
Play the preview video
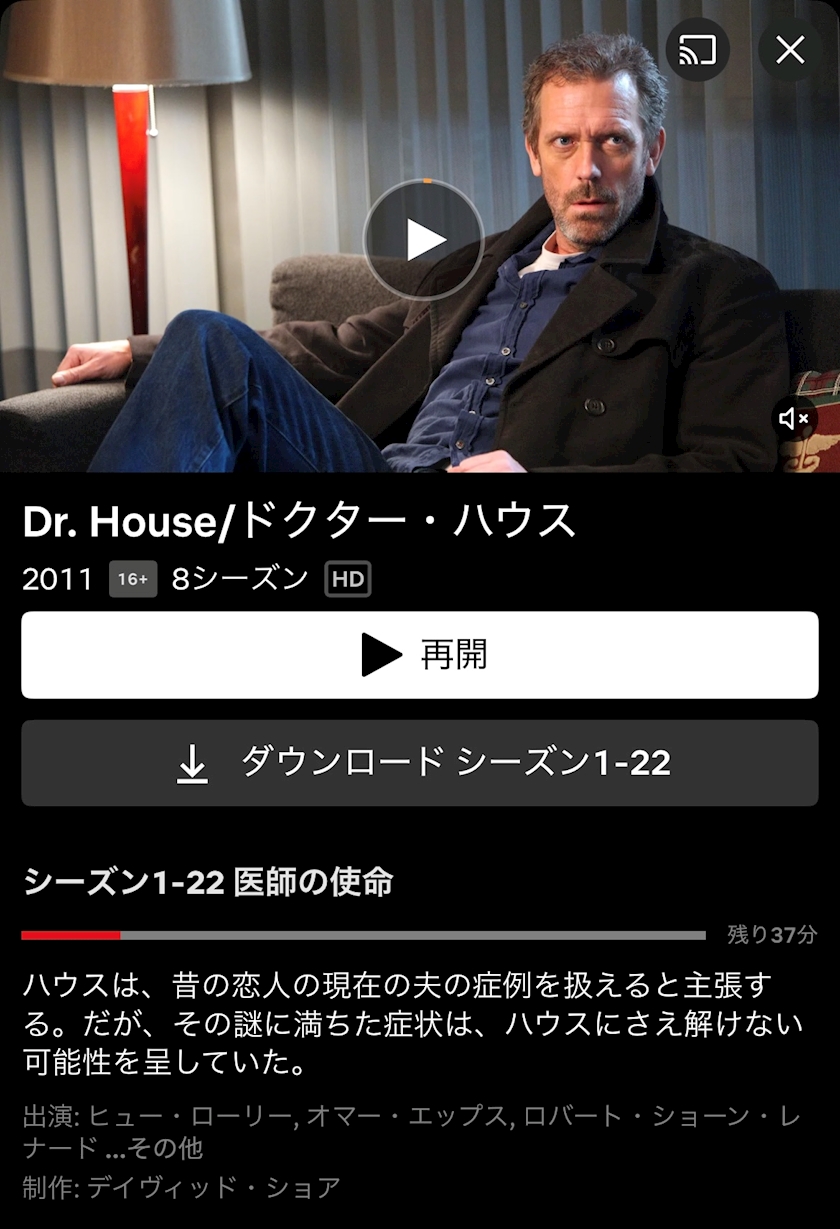(424, 240)
